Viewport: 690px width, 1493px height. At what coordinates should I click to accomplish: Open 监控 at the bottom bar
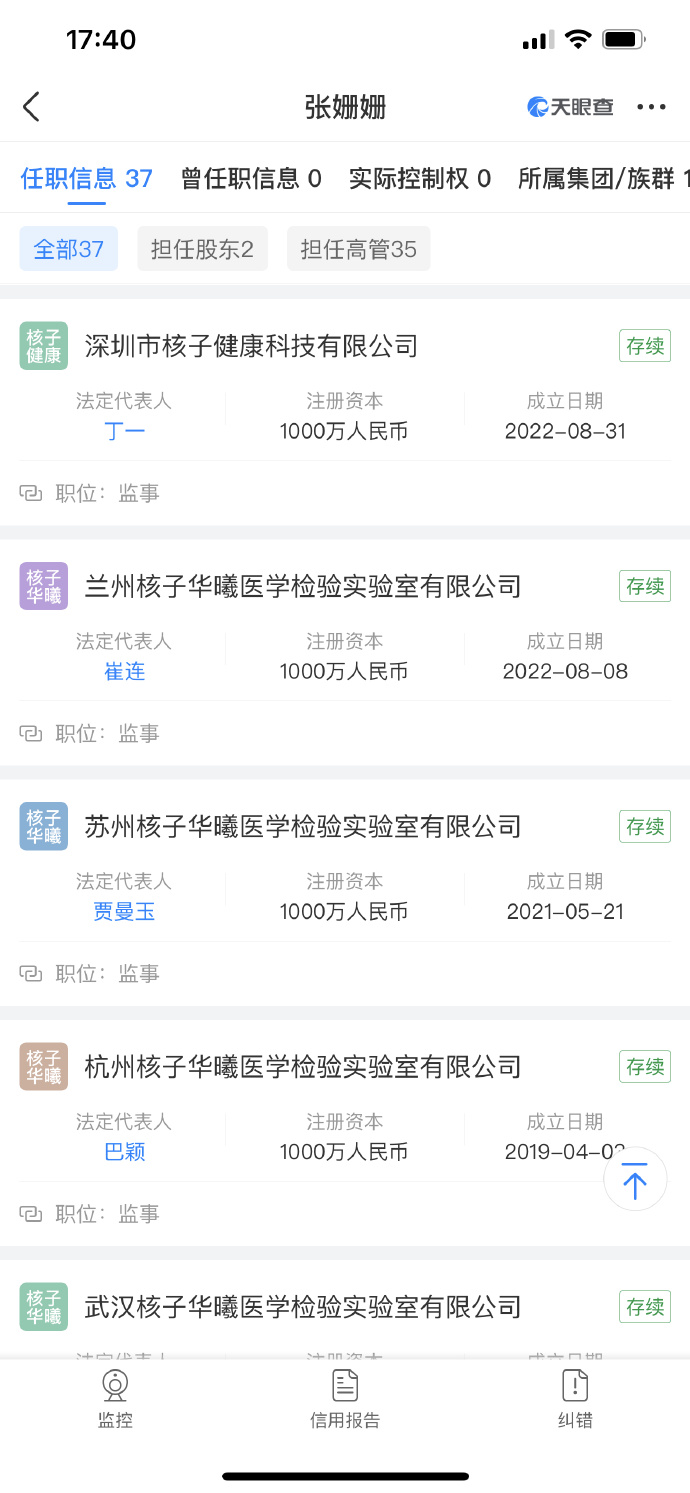(x=115, y=1399)
